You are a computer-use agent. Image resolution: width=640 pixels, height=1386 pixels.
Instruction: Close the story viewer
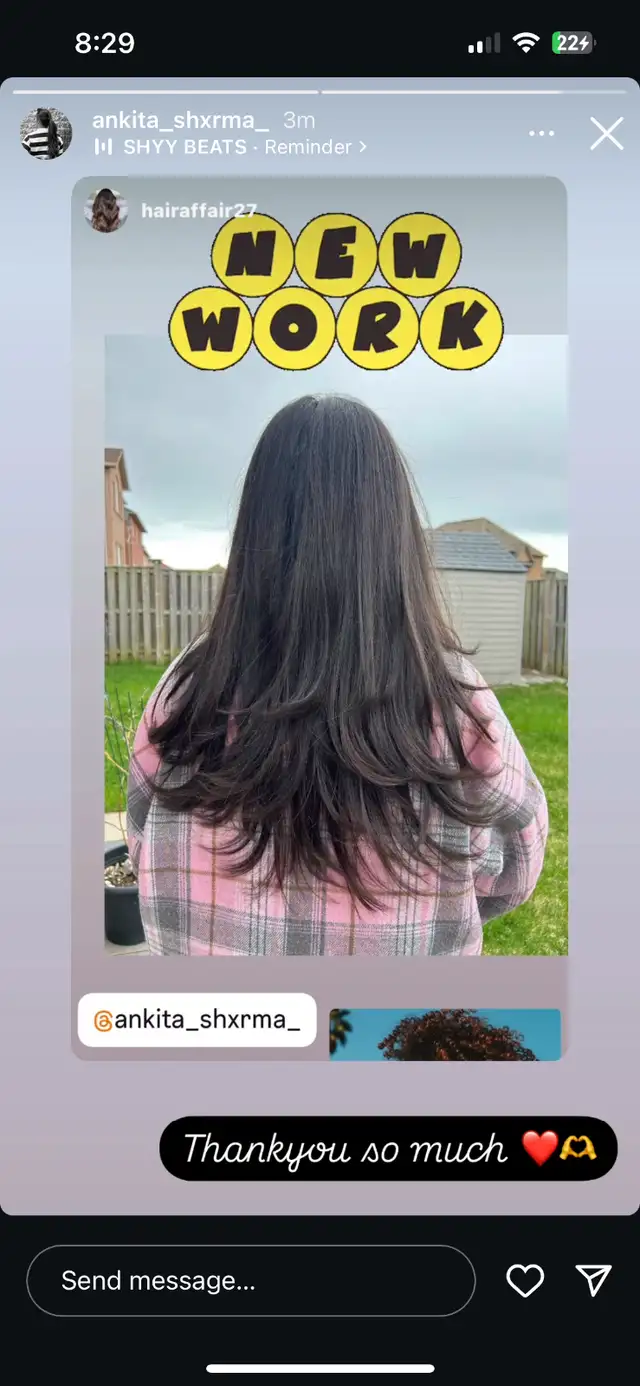tap(606, 134)
